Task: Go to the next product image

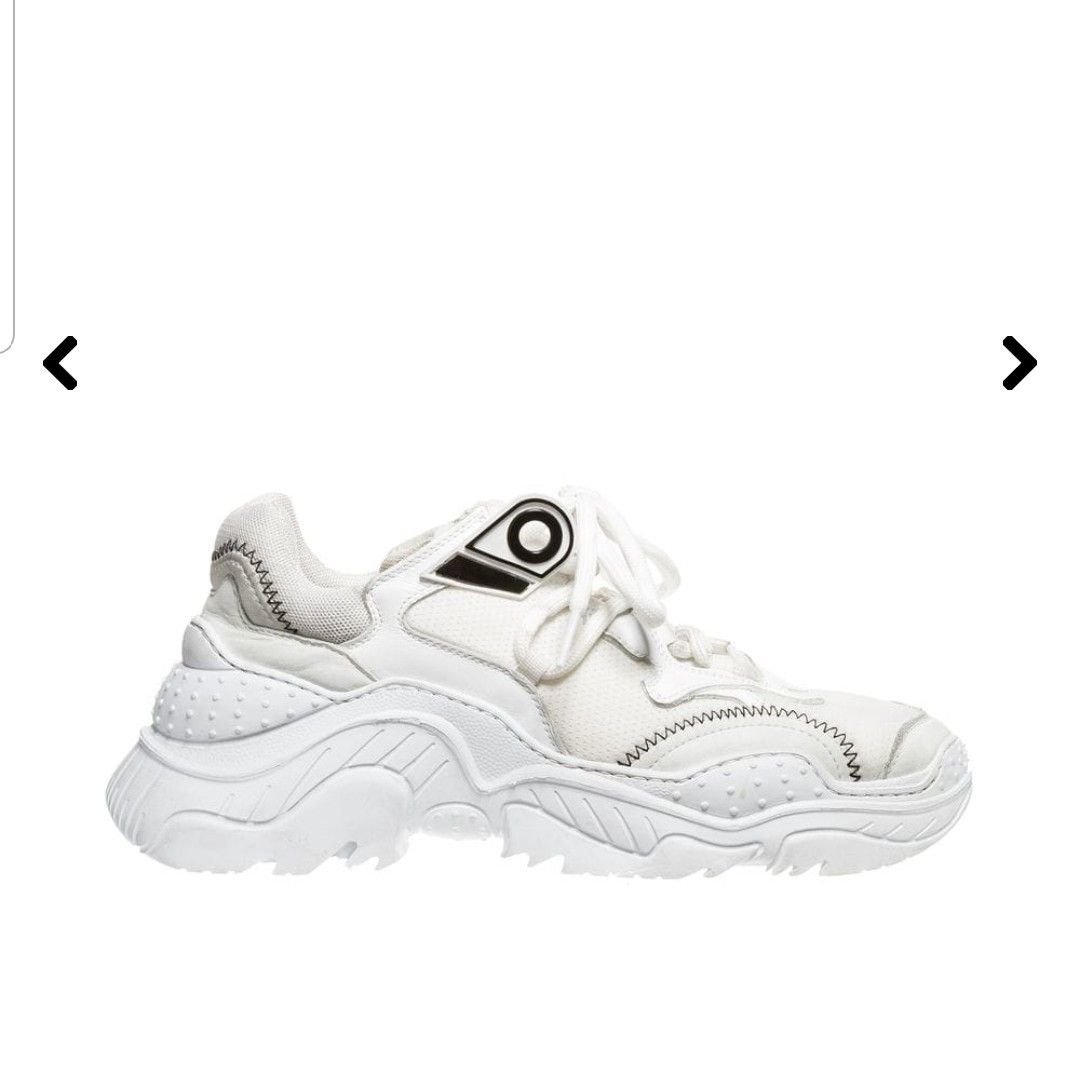Action: tap(1019, 363)
